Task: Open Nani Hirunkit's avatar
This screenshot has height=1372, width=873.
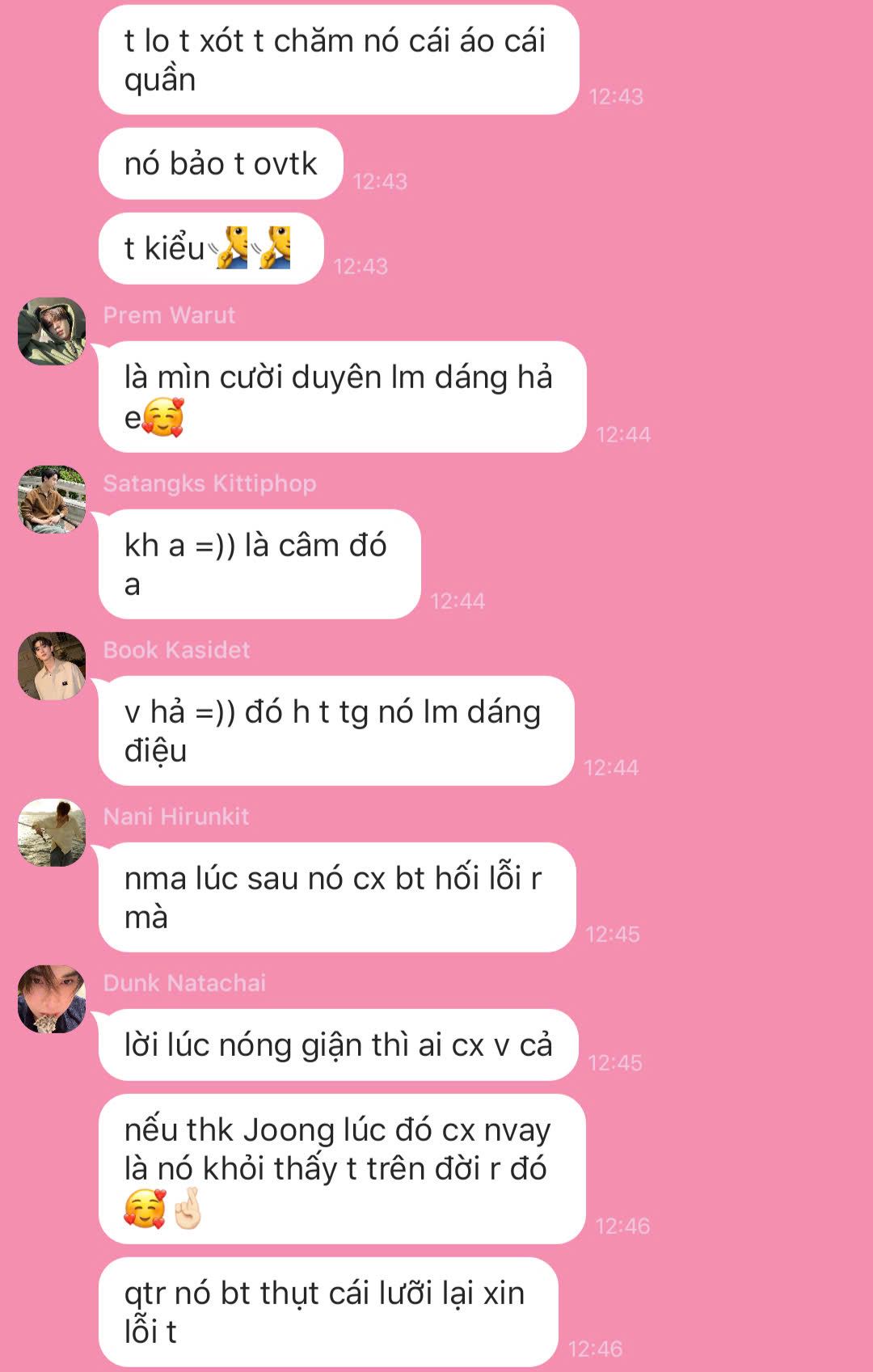Action: [x=52, y=833]
